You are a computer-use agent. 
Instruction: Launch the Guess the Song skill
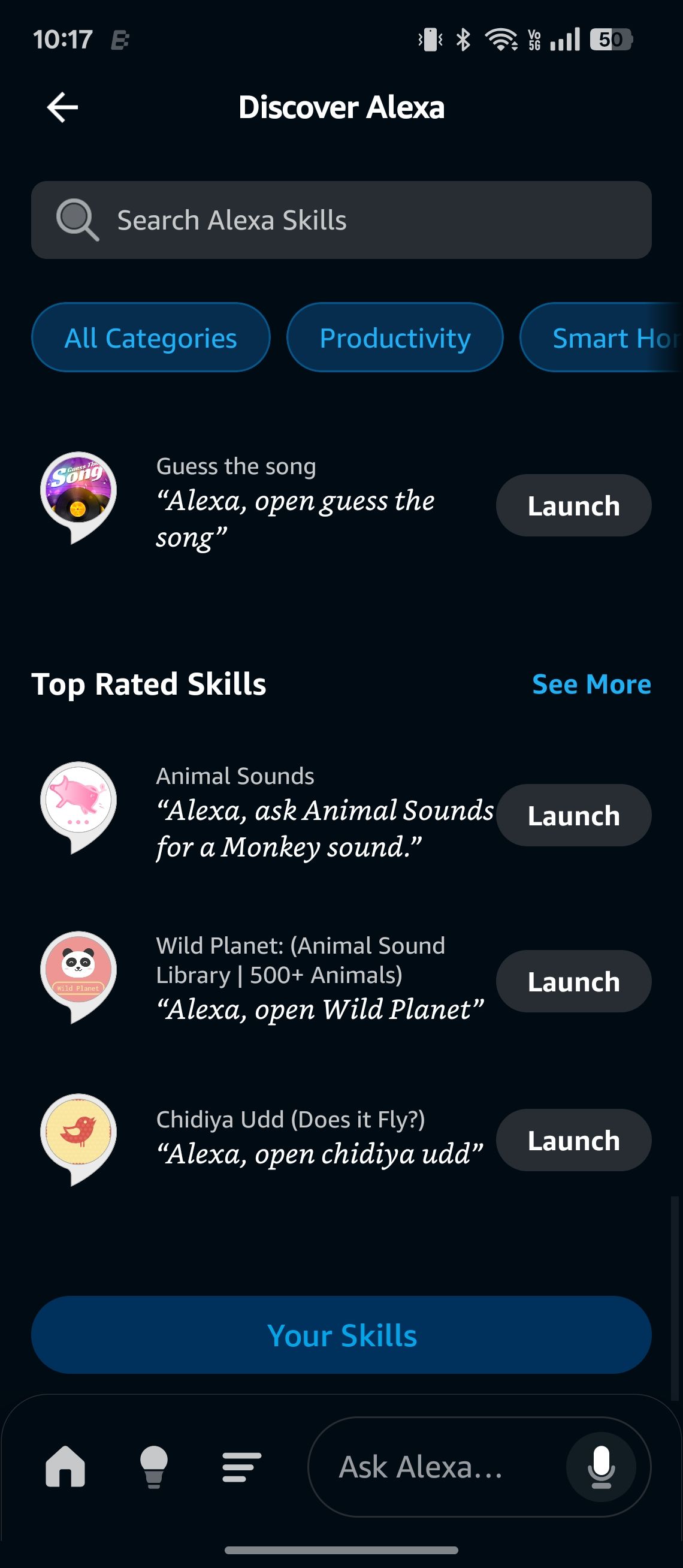[x=572, y=505]
